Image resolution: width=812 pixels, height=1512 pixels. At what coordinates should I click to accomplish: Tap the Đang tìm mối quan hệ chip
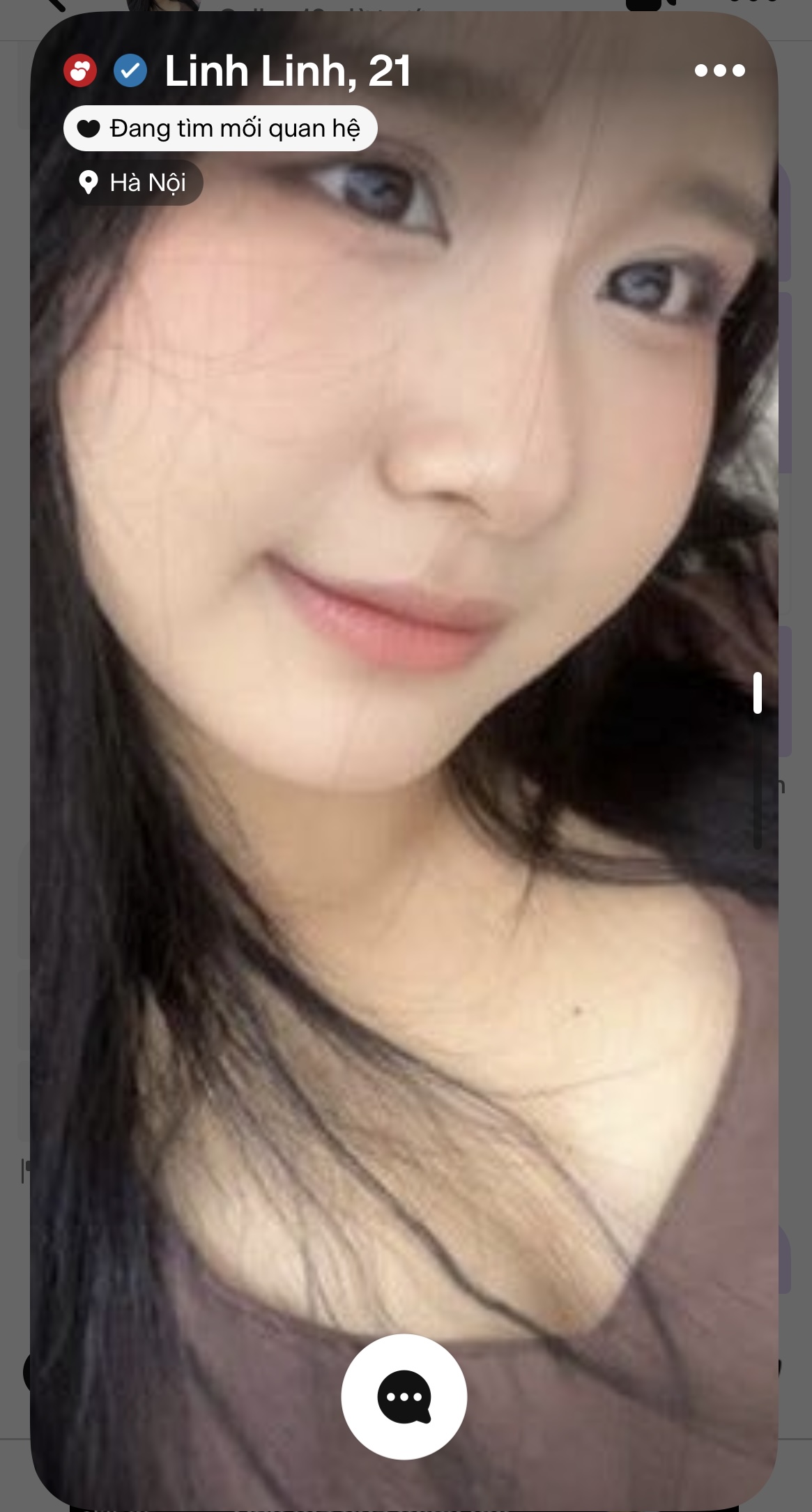(220, 128)
